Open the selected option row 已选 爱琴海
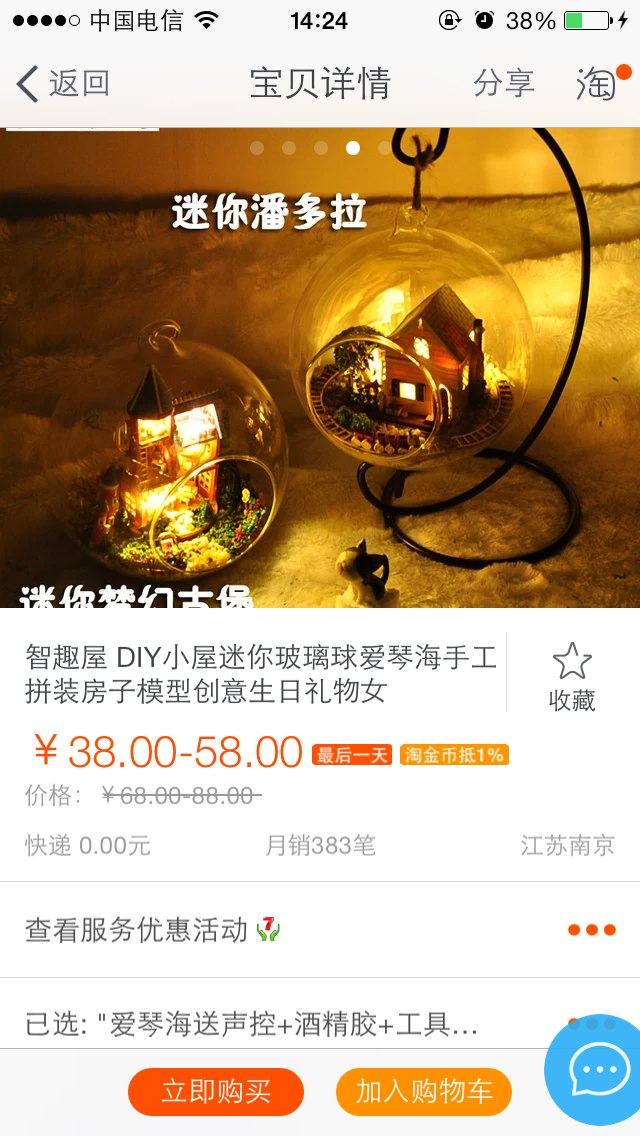This screenshot has height=1136, width=640. tap(320, 1023)
